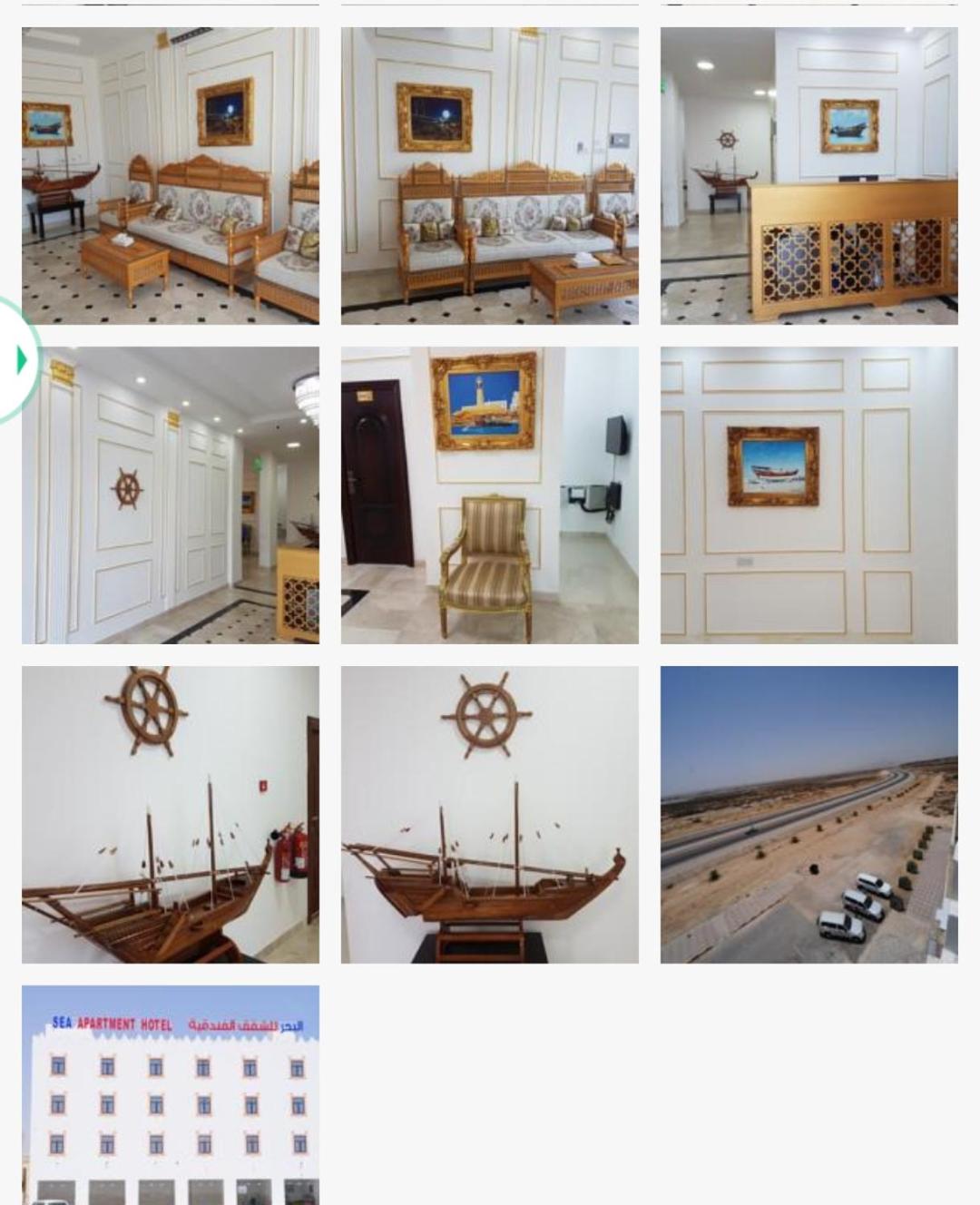This screenshot has width=980, height=1205.
Task: View the dhow model on its black stand
Action: click(x=490, y=815)
